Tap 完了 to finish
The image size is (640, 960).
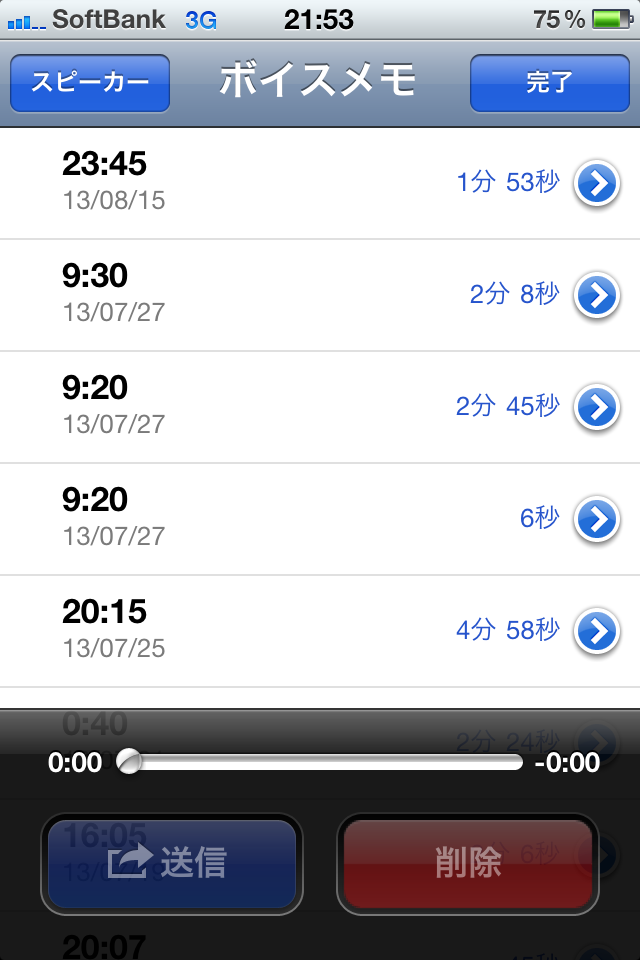549,83
